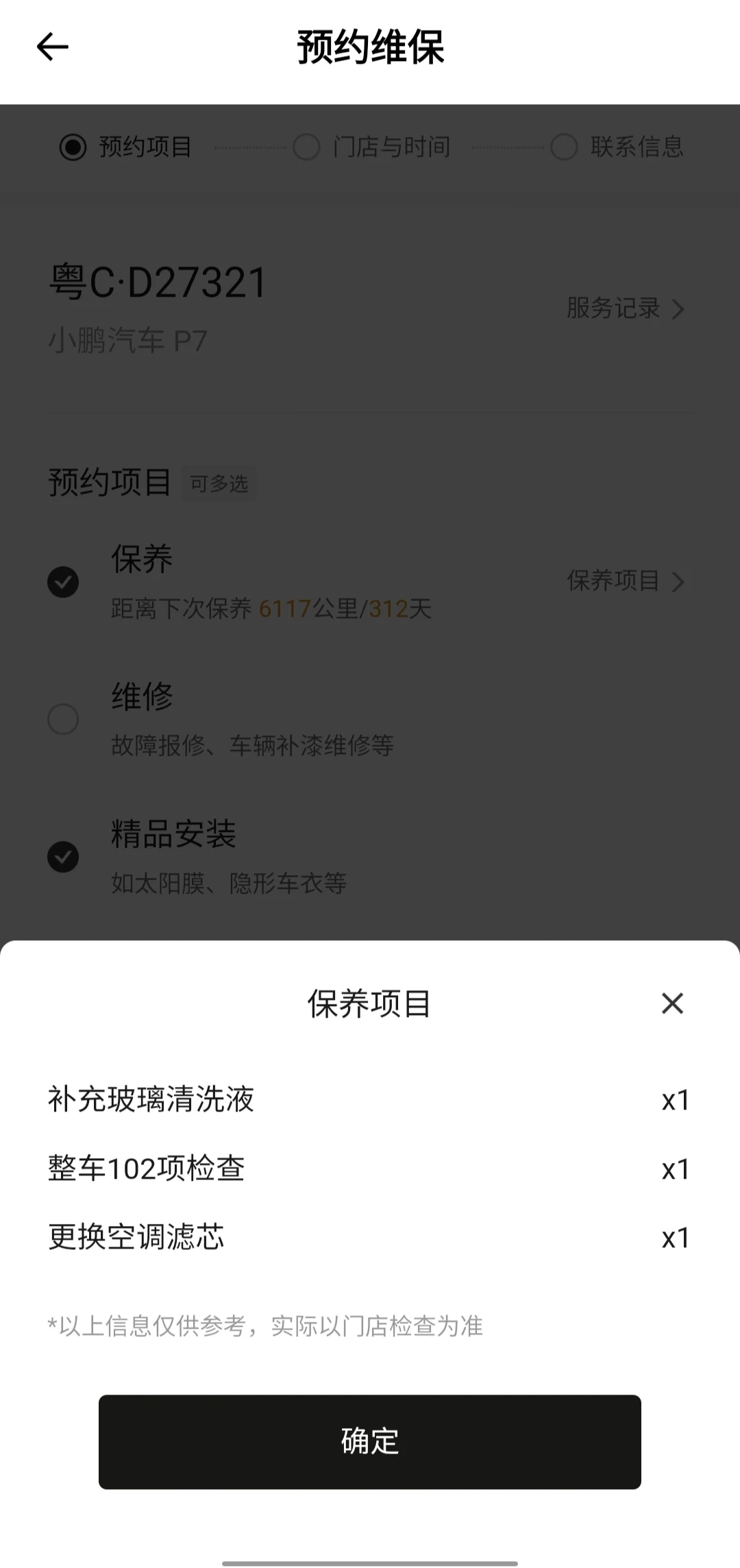The height and width of the screenshot is (1568, 740).
Task: Close the 保养项目 bottom sheet
Action: point(672,1003)
